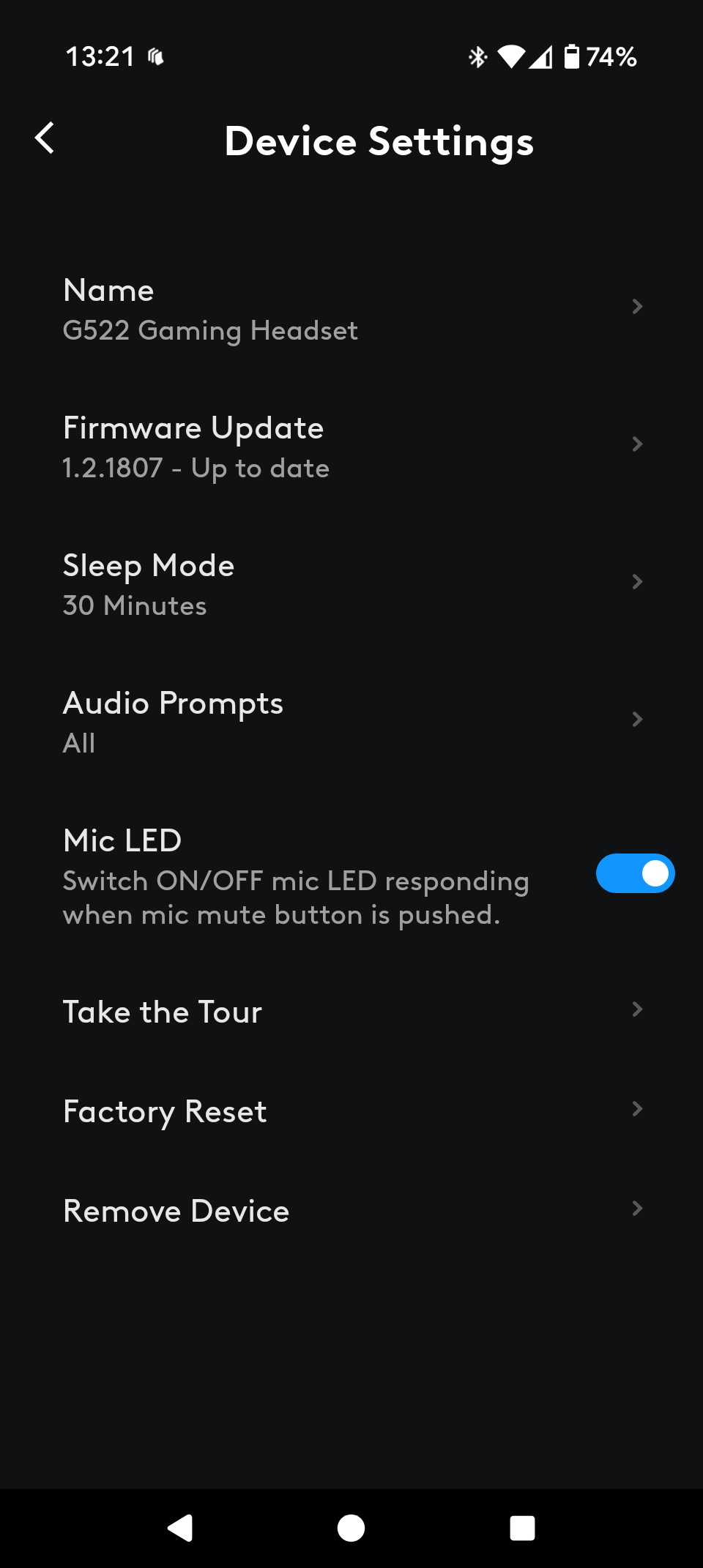
Task: Go back using the top-left arrow
Action: 45,138
